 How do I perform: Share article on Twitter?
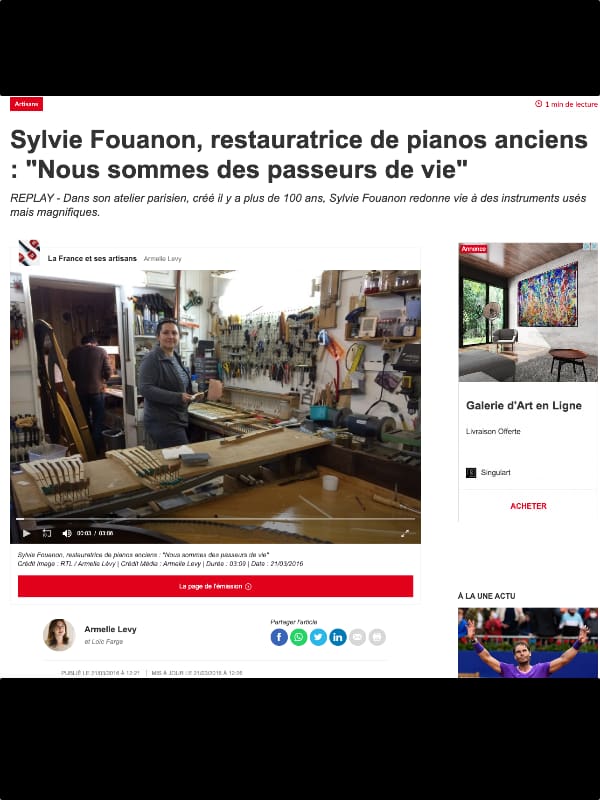point(318,637)
